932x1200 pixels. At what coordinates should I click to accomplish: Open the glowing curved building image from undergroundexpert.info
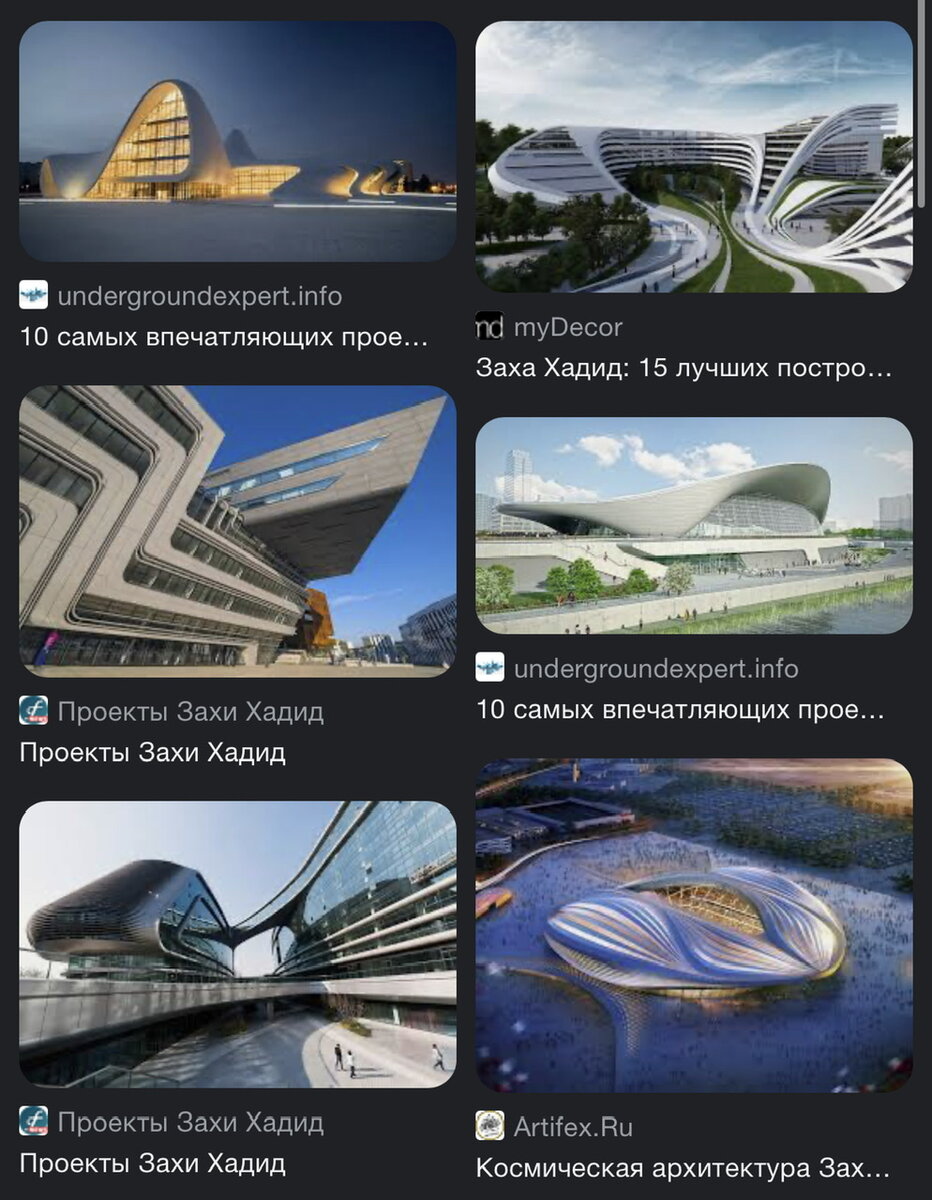(237, 141)
